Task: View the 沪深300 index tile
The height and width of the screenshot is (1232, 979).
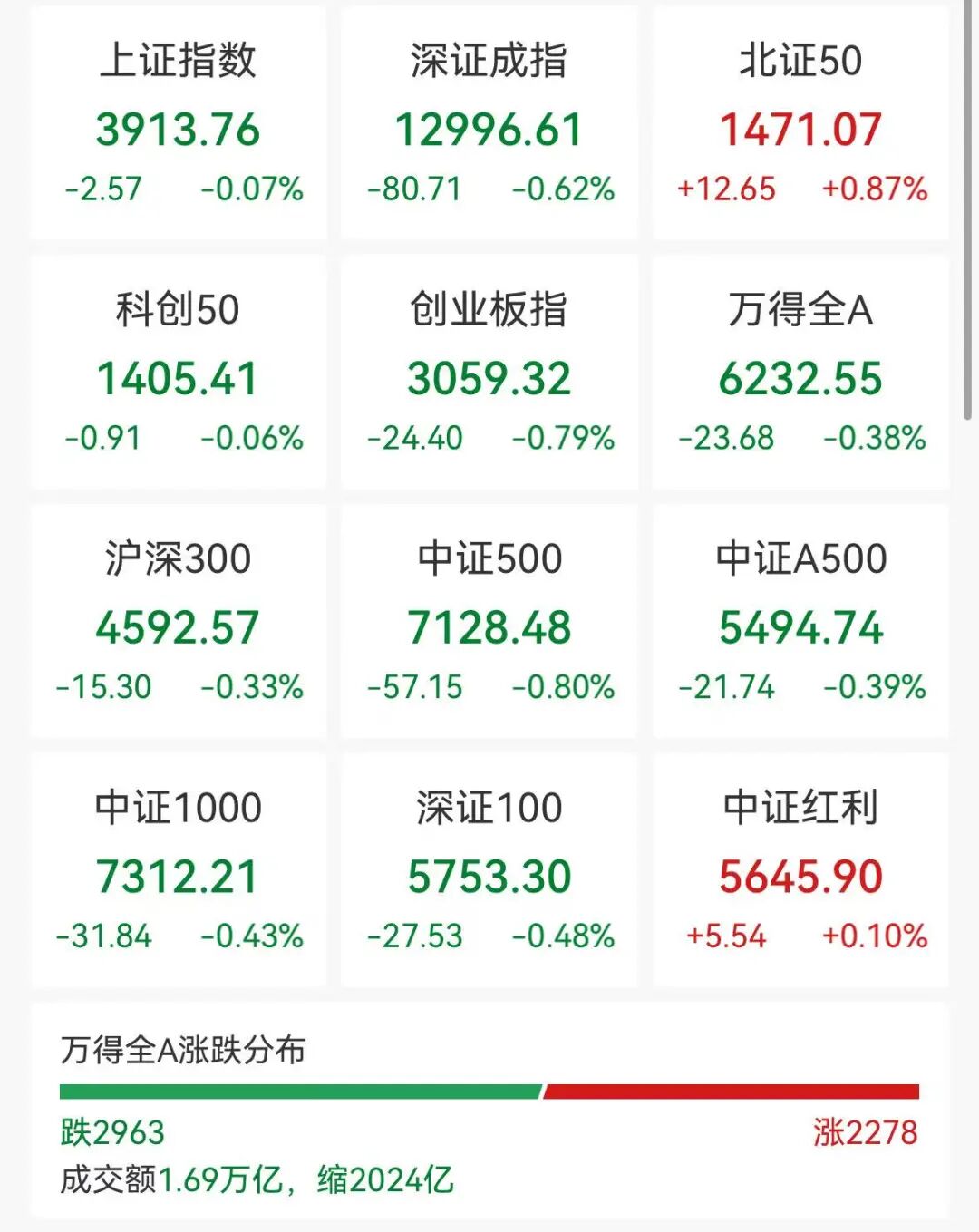Action: [179, 622]
